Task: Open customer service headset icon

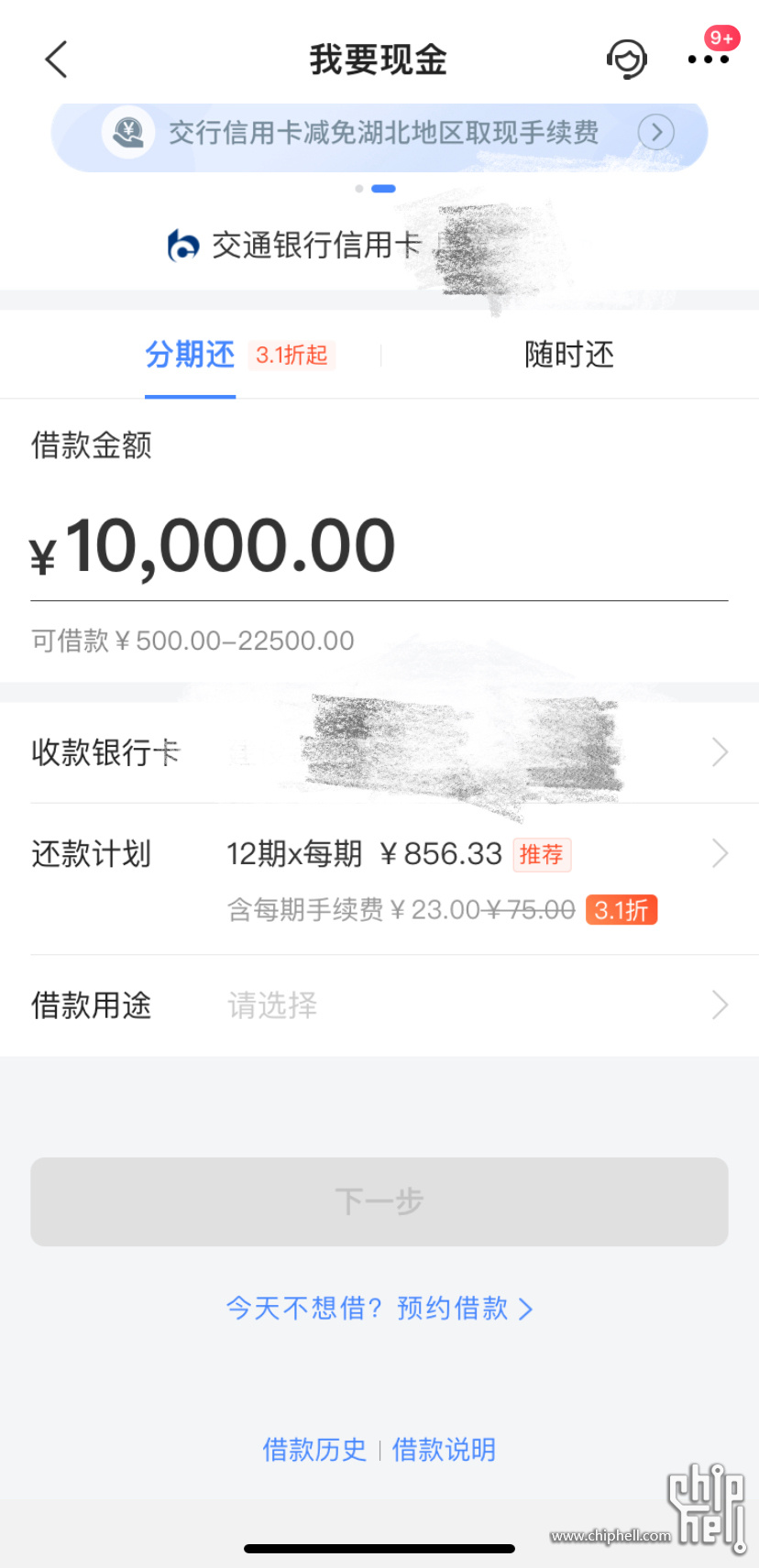Action: (627, 60)
